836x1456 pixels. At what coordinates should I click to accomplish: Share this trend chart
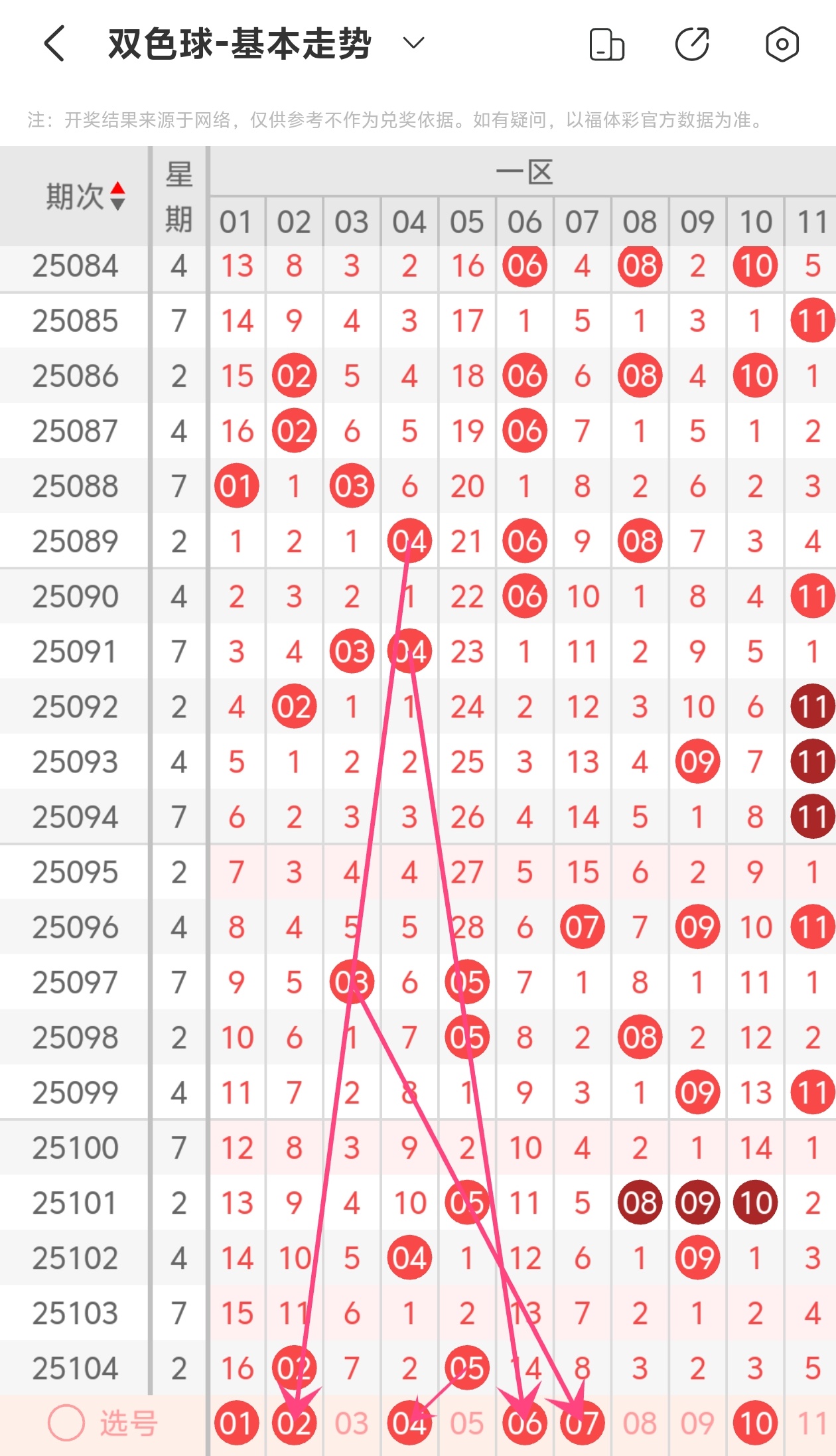coord(692,44)
